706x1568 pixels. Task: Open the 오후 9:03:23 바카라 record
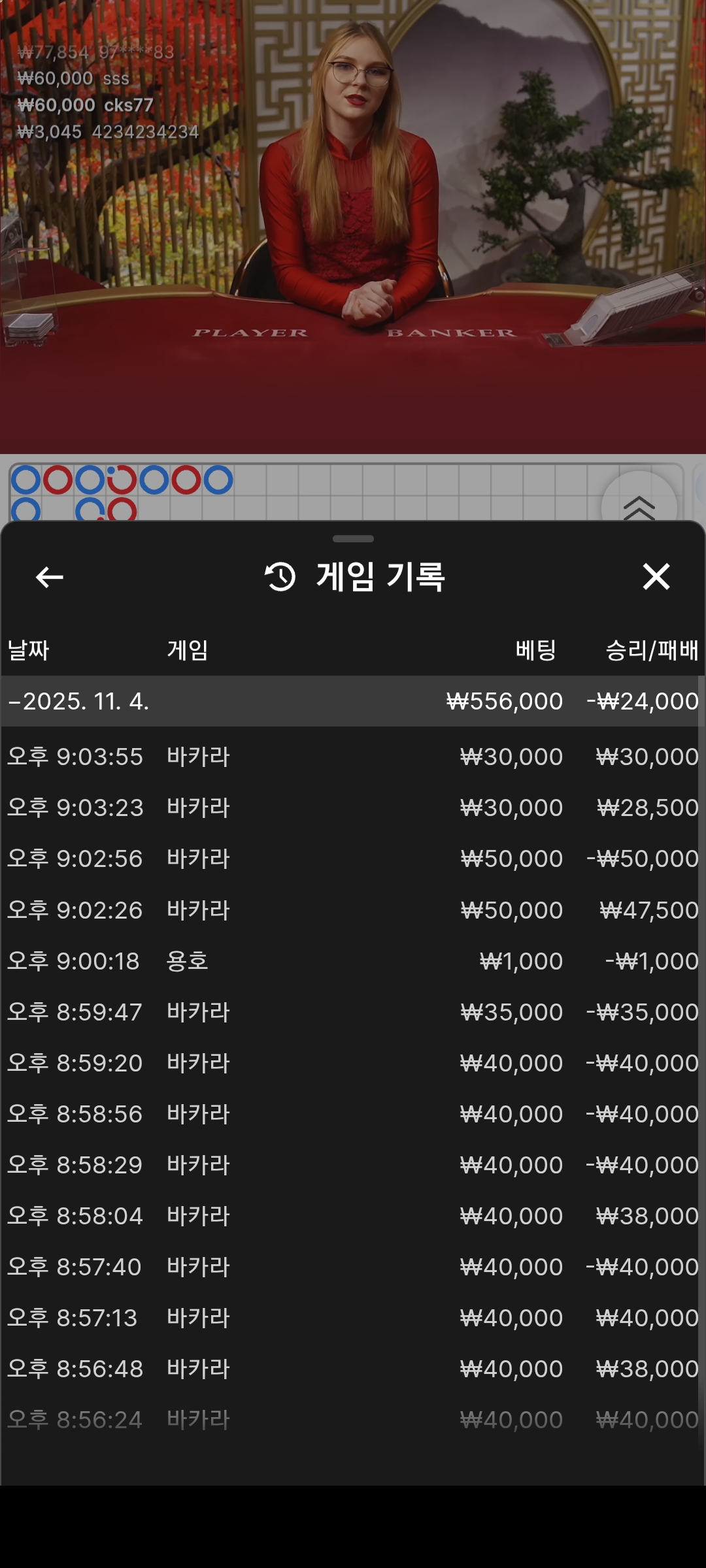point(352,808)
